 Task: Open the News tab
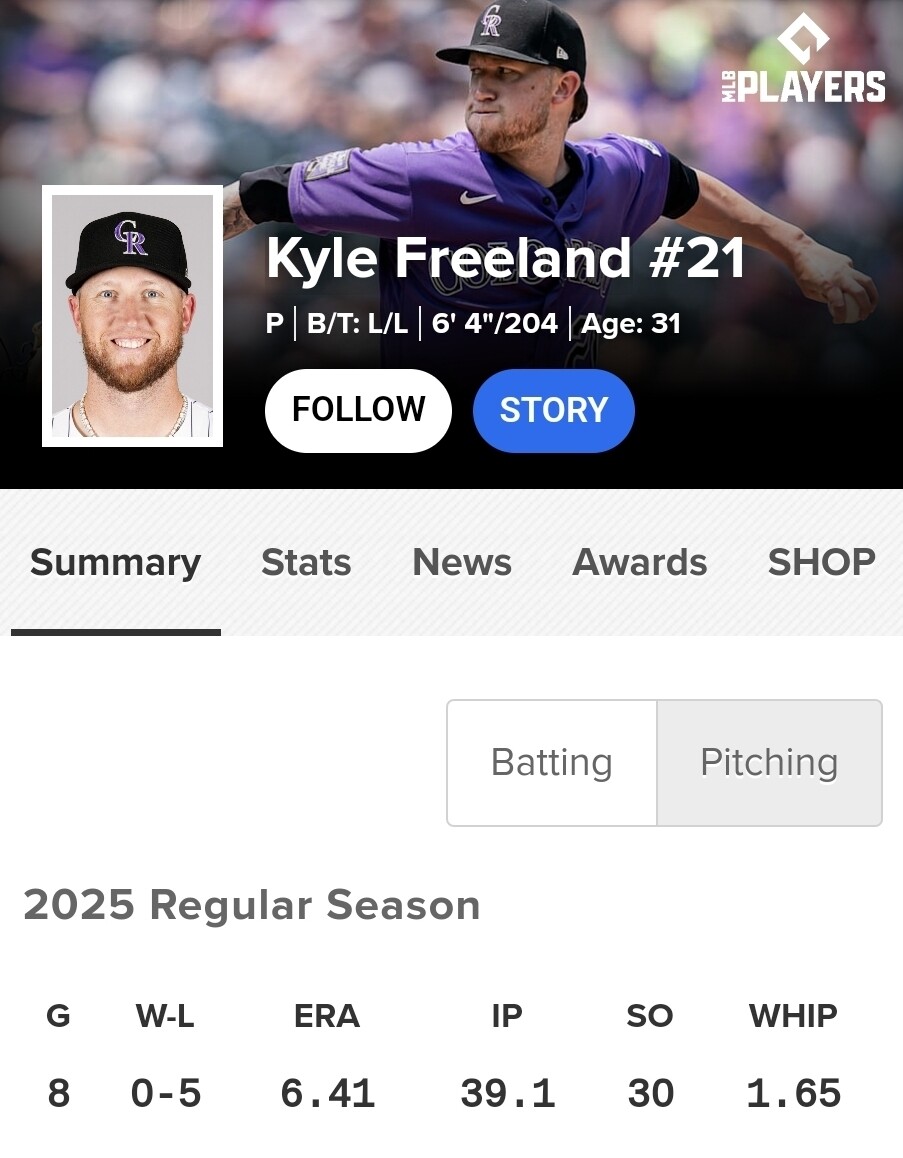pos(461,563)
